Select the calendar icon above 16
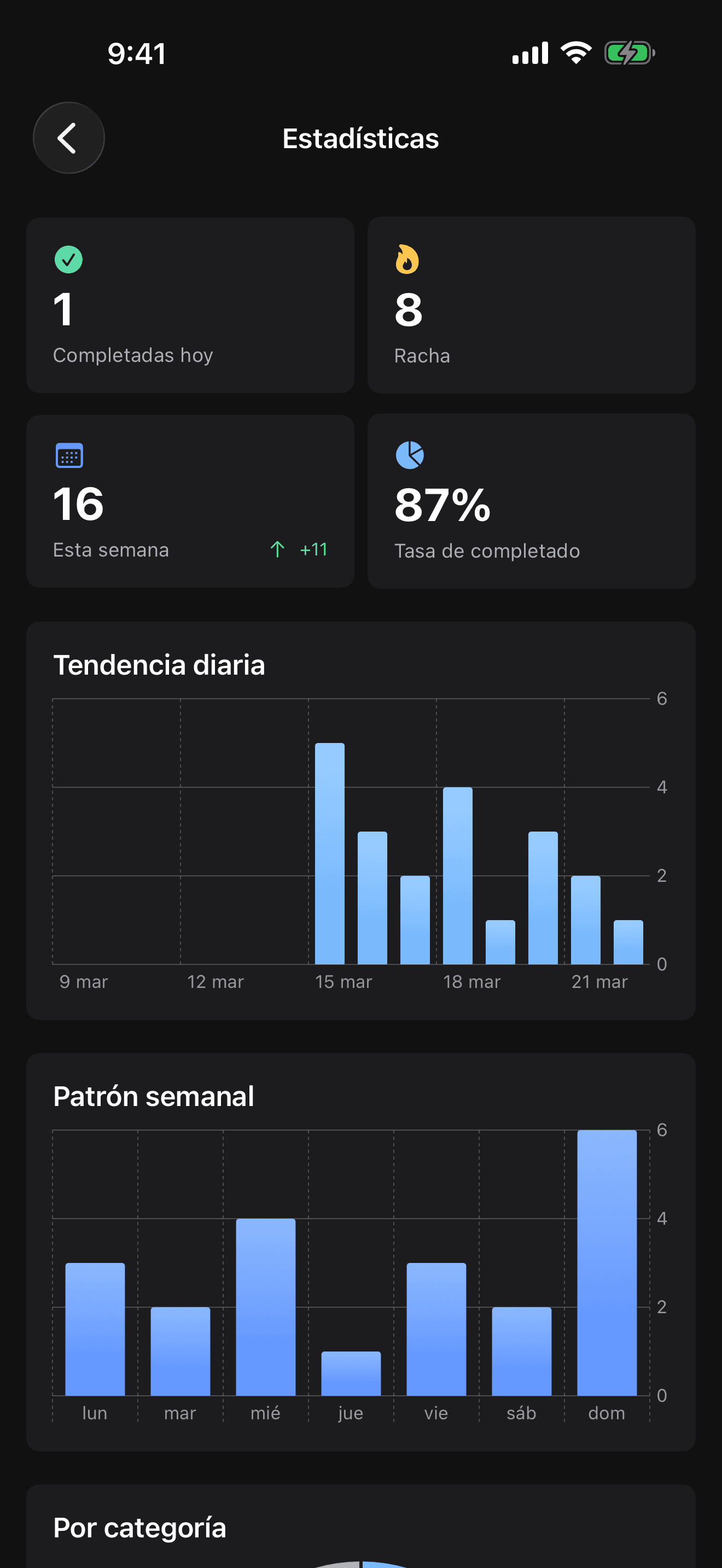 [69, 455]
